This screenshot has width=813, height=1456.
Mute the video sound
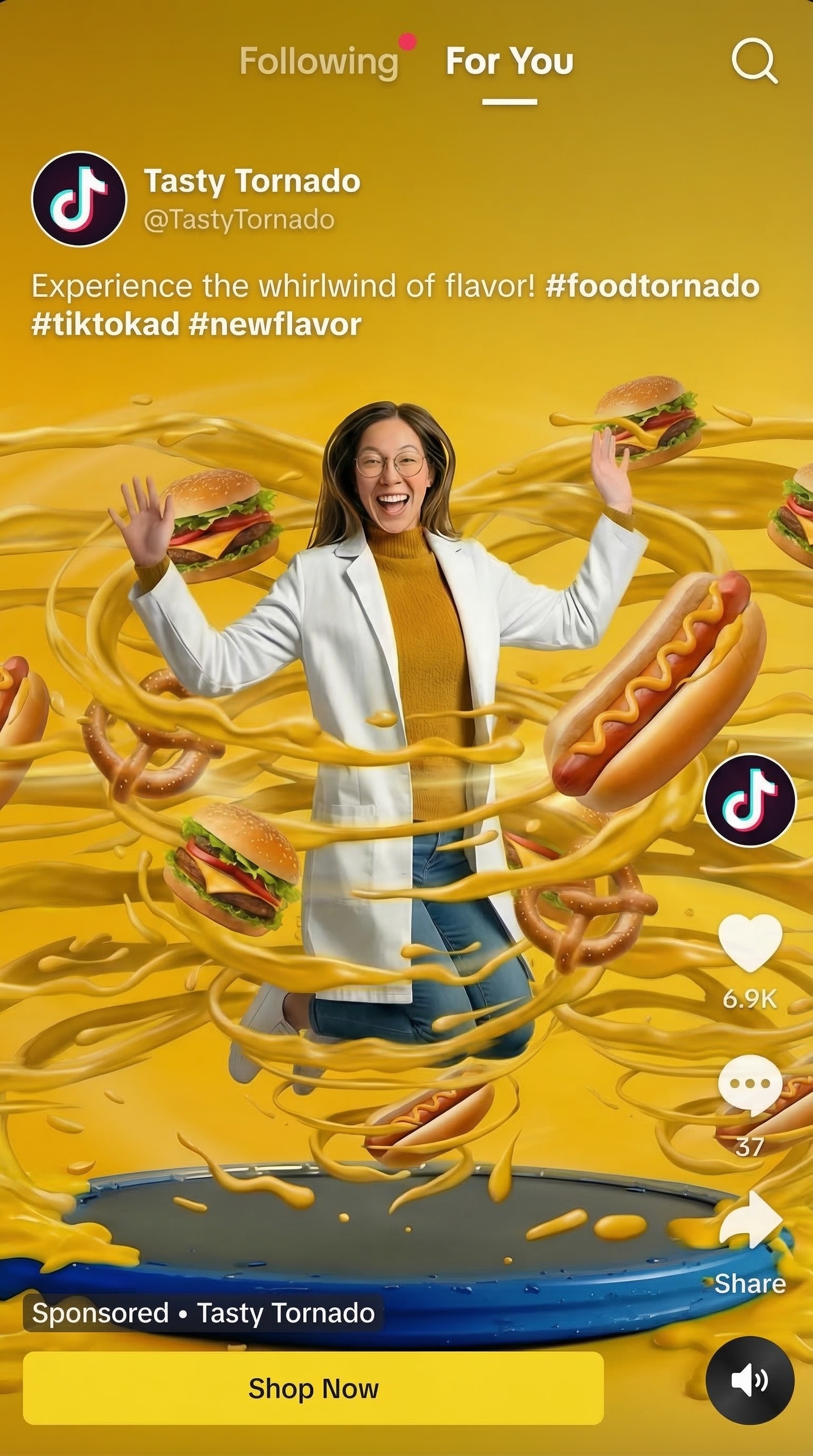749,1380
